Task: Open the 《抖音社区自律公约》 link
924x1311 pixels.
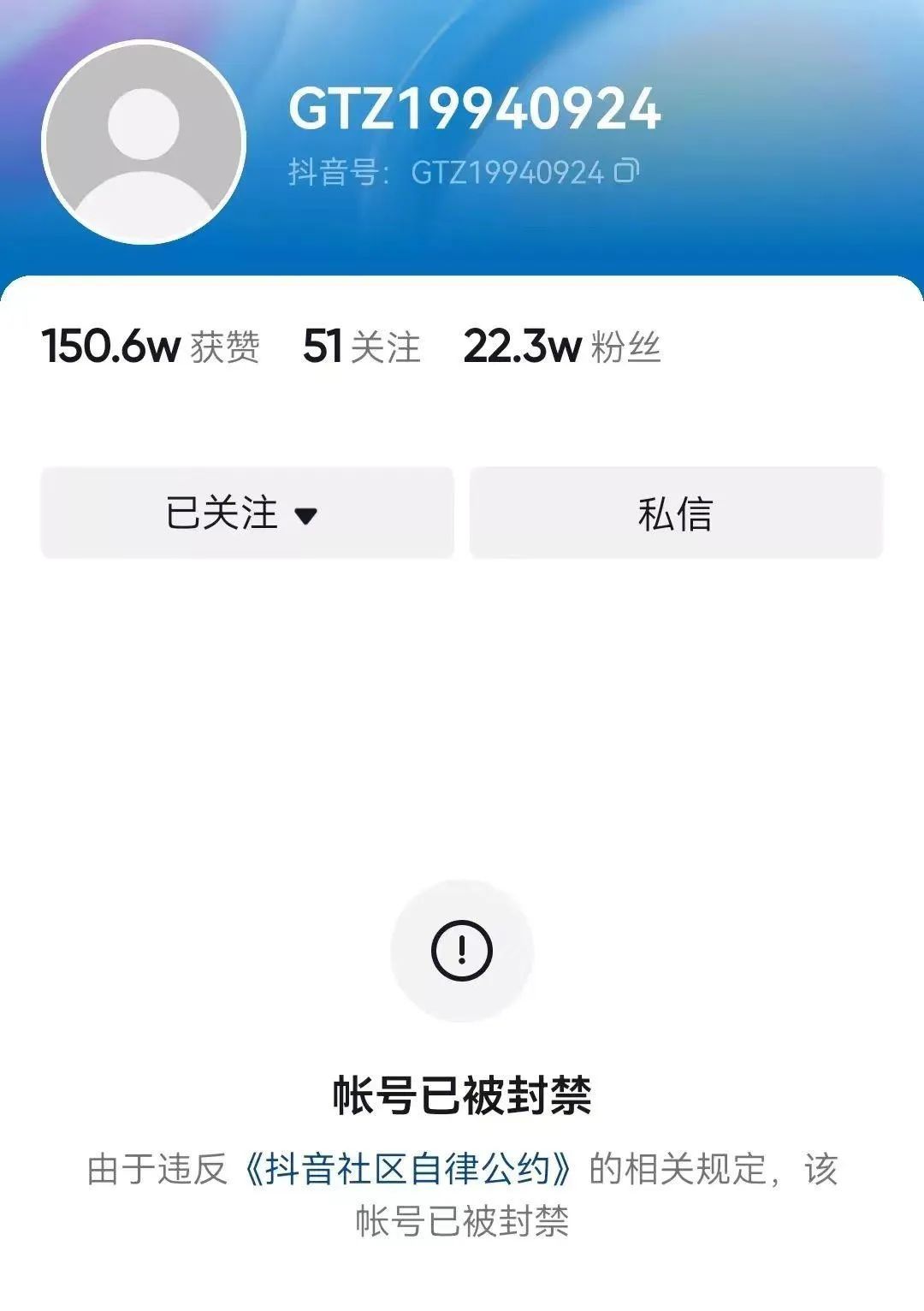Action: tap(411, 1164)
